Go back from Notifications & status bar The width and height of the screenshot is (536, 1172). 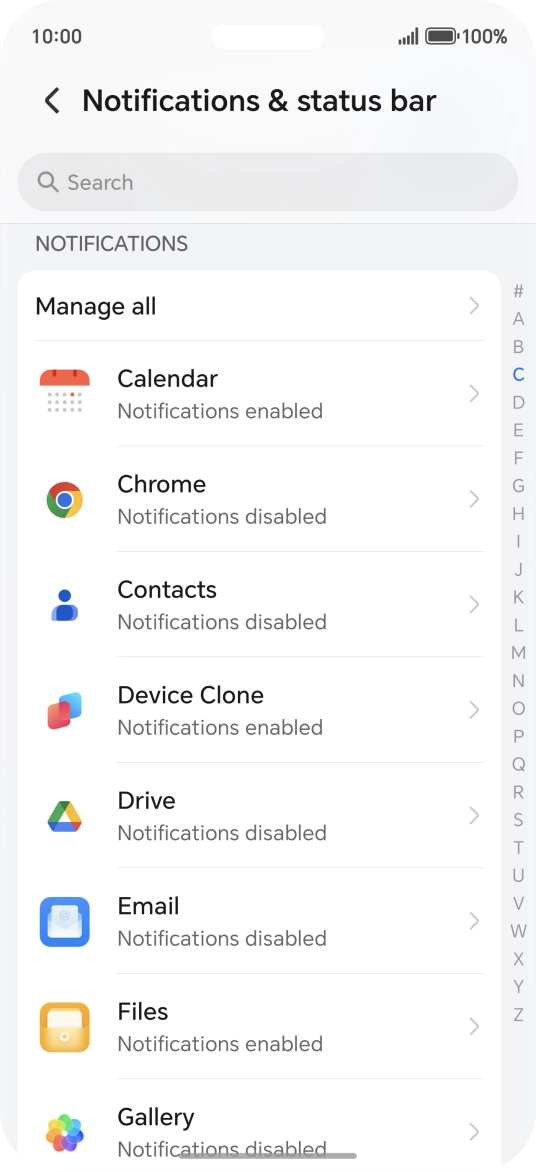52,100
